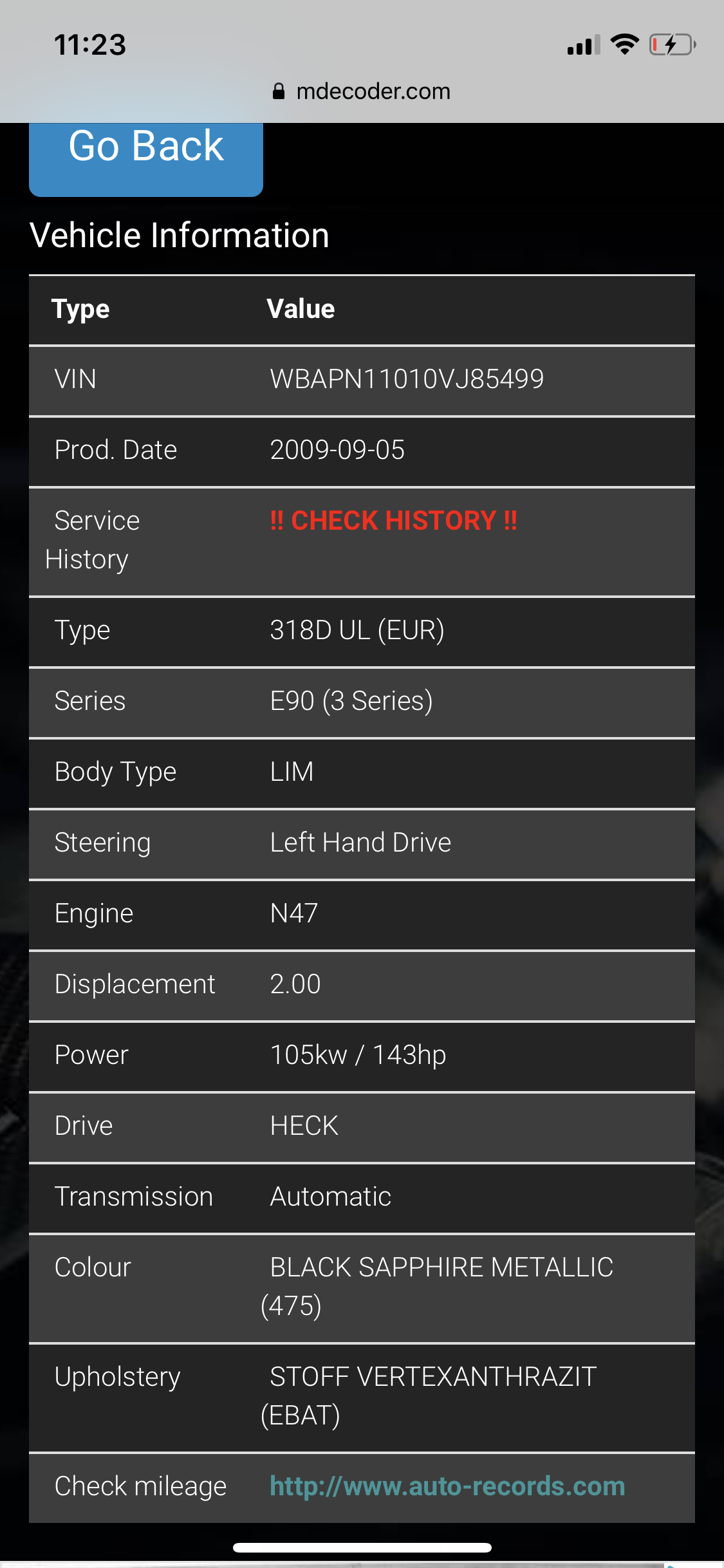Open the CHECK HISTORY service link
This screenshot has height=1568, width=724.
point(393,521)
